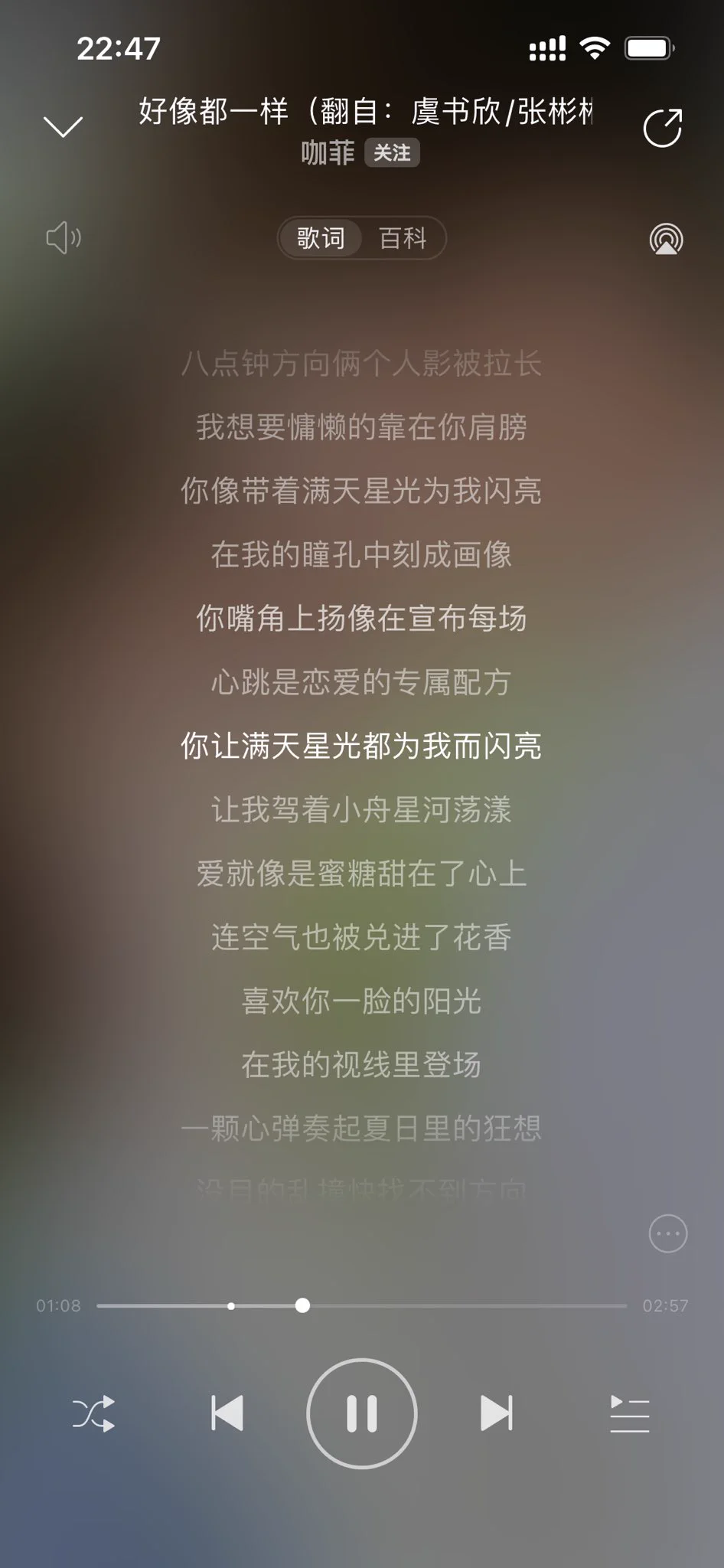Open the AirPlay casting icon
Viewport: 724px width, 1568px height.
667,239
